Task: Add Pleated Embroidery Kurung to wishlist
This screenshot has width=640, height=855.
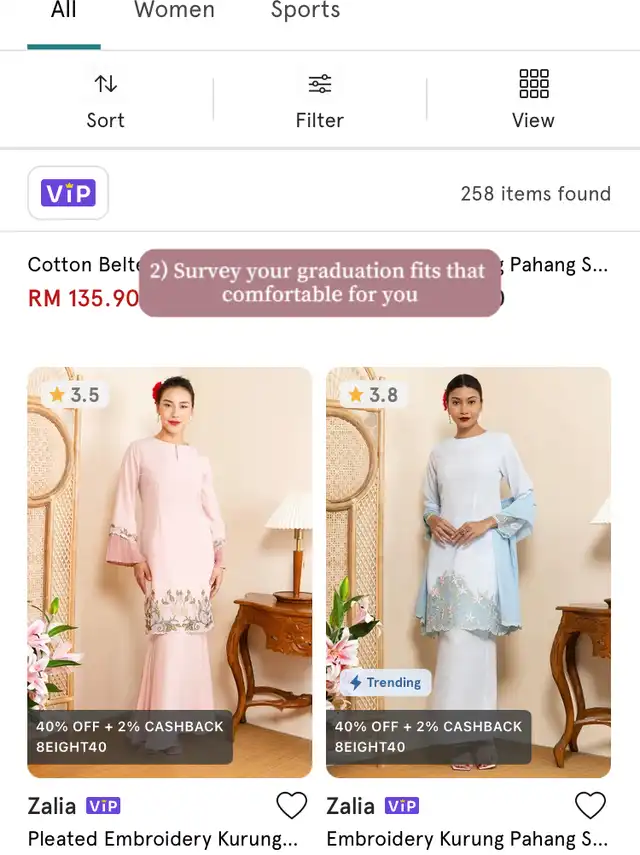Action: click(291, 805)
